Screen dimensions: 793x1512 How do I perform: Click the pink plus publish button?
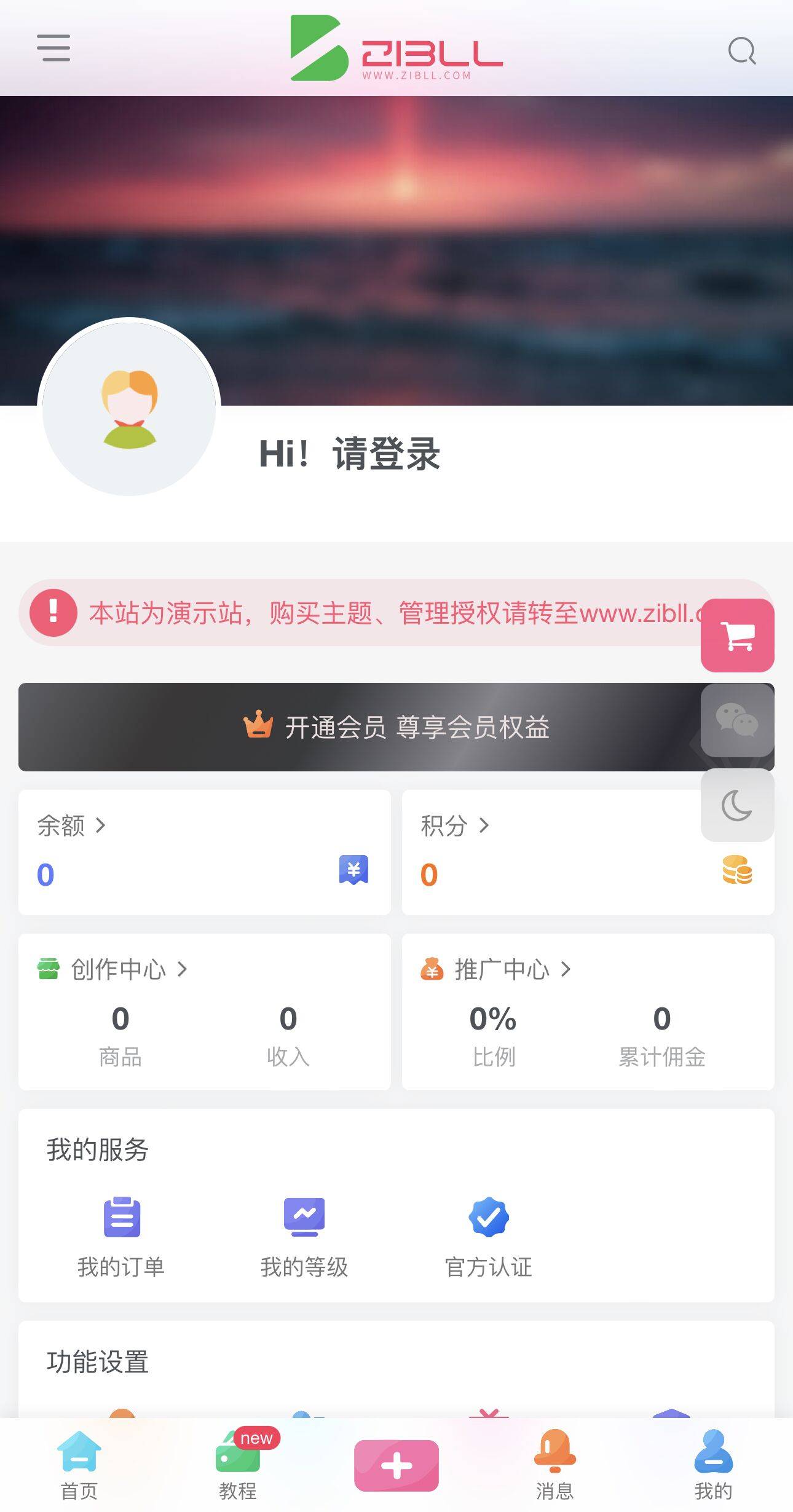click(x=396, y=1465)
